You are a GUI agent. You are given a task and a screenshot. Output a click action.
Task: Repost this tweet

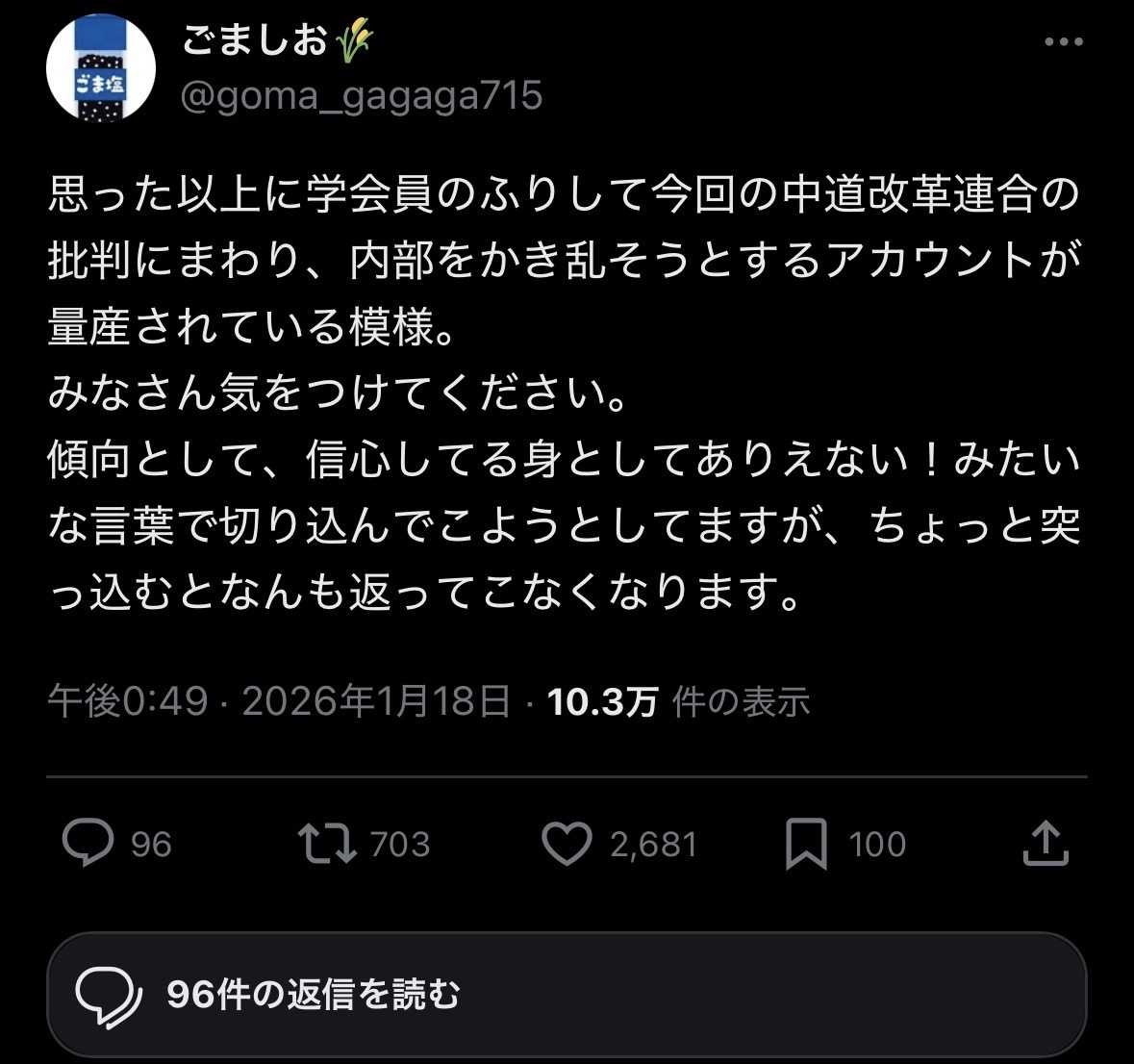pyautogui.click(x=327, y=843)
